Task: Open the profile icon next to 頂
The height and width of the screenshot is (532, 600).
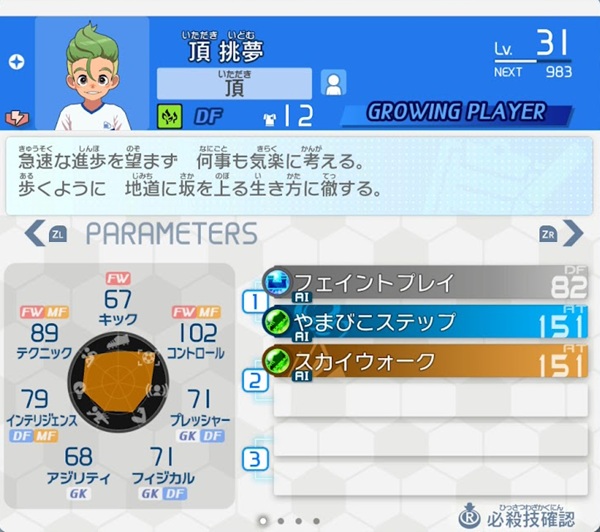Action: click(x=333, y=83)
